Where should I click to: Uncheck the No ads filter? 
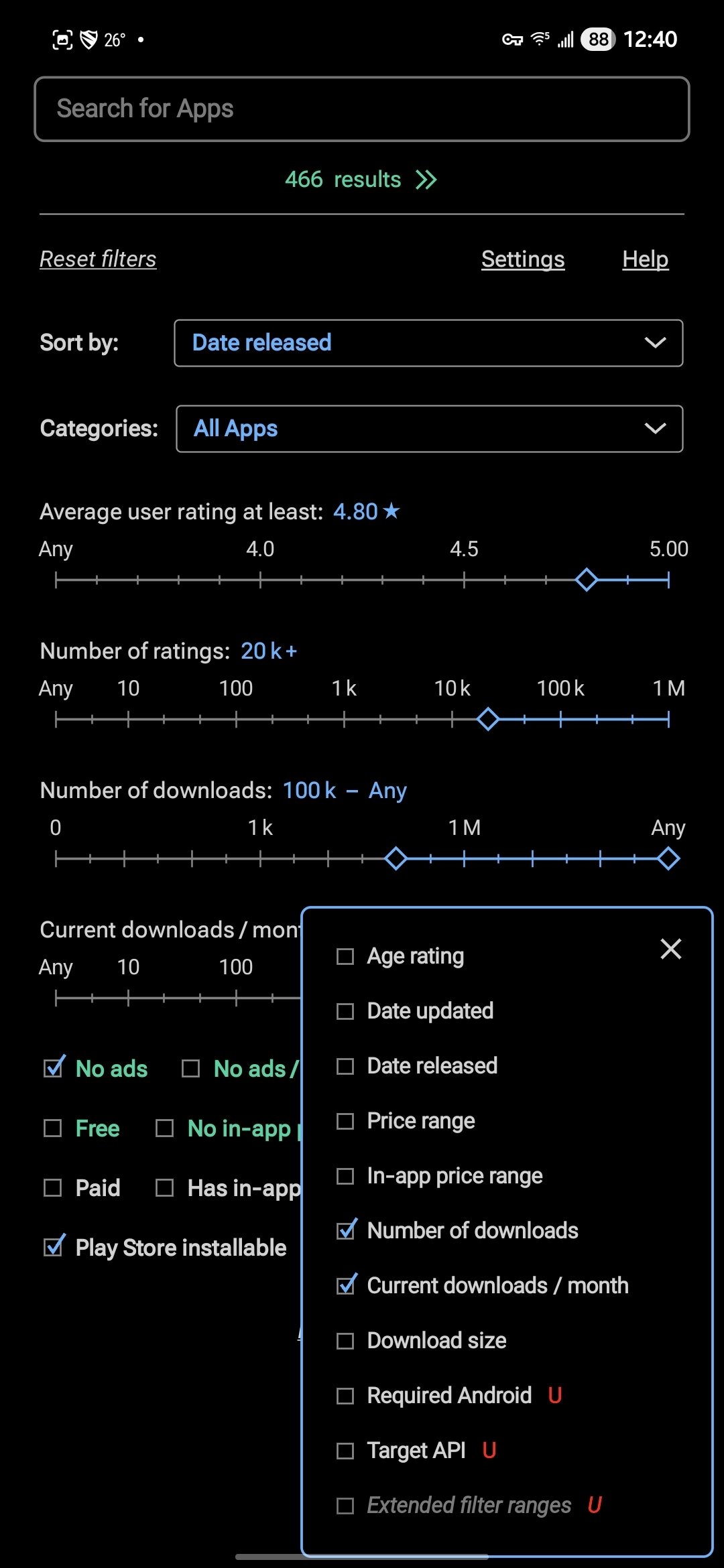tap(55, 1068)
